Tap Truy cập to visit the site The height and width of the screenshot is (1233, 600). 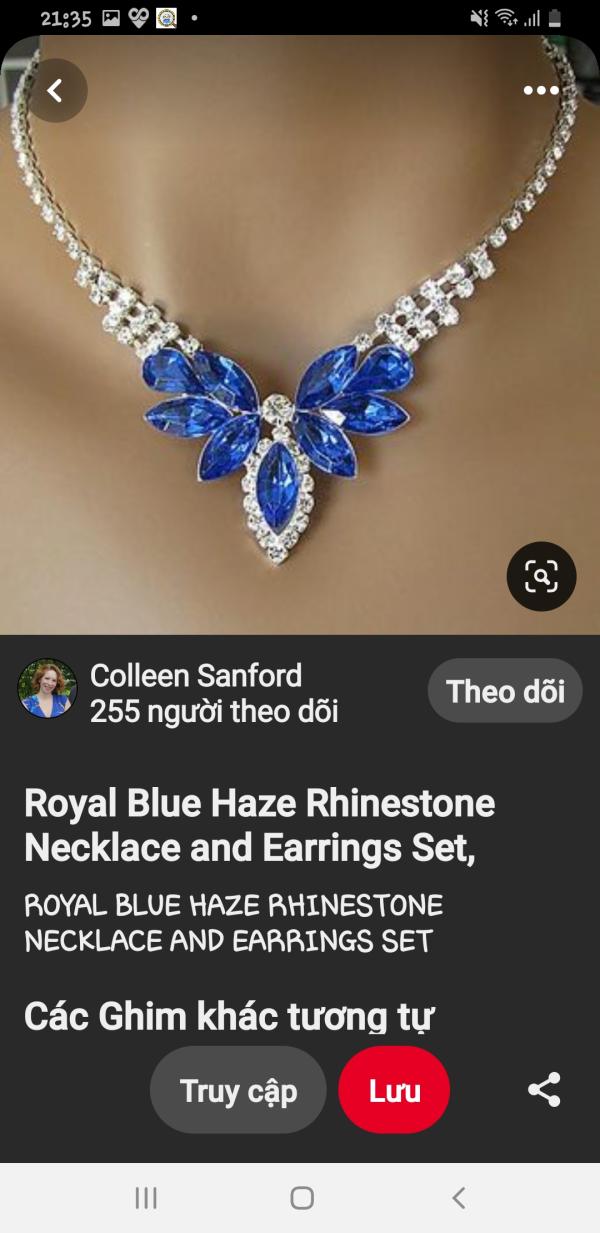tap(238, 1090)
